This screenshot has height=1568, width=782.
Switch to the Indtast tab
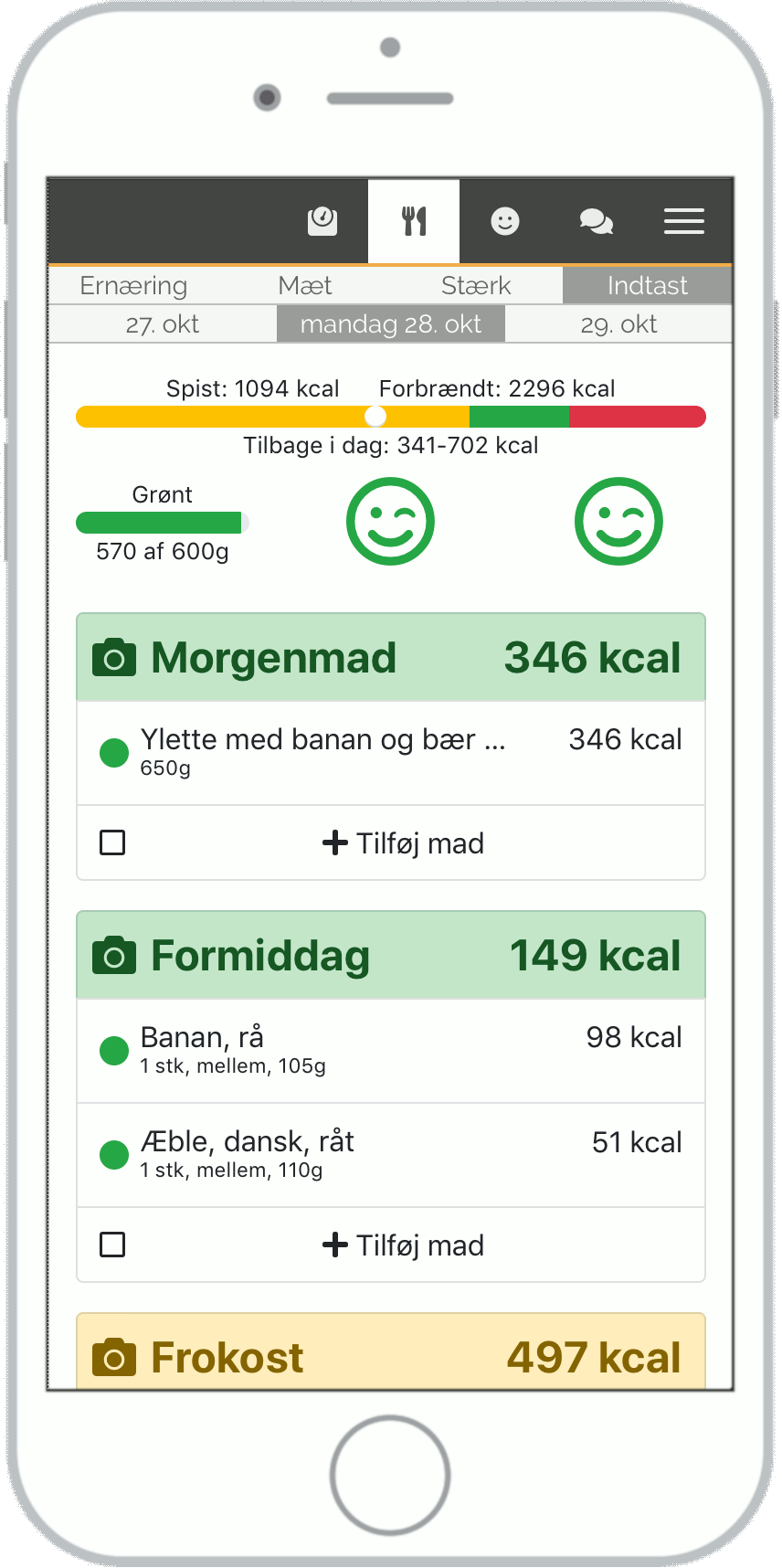(x=647, y=285)
